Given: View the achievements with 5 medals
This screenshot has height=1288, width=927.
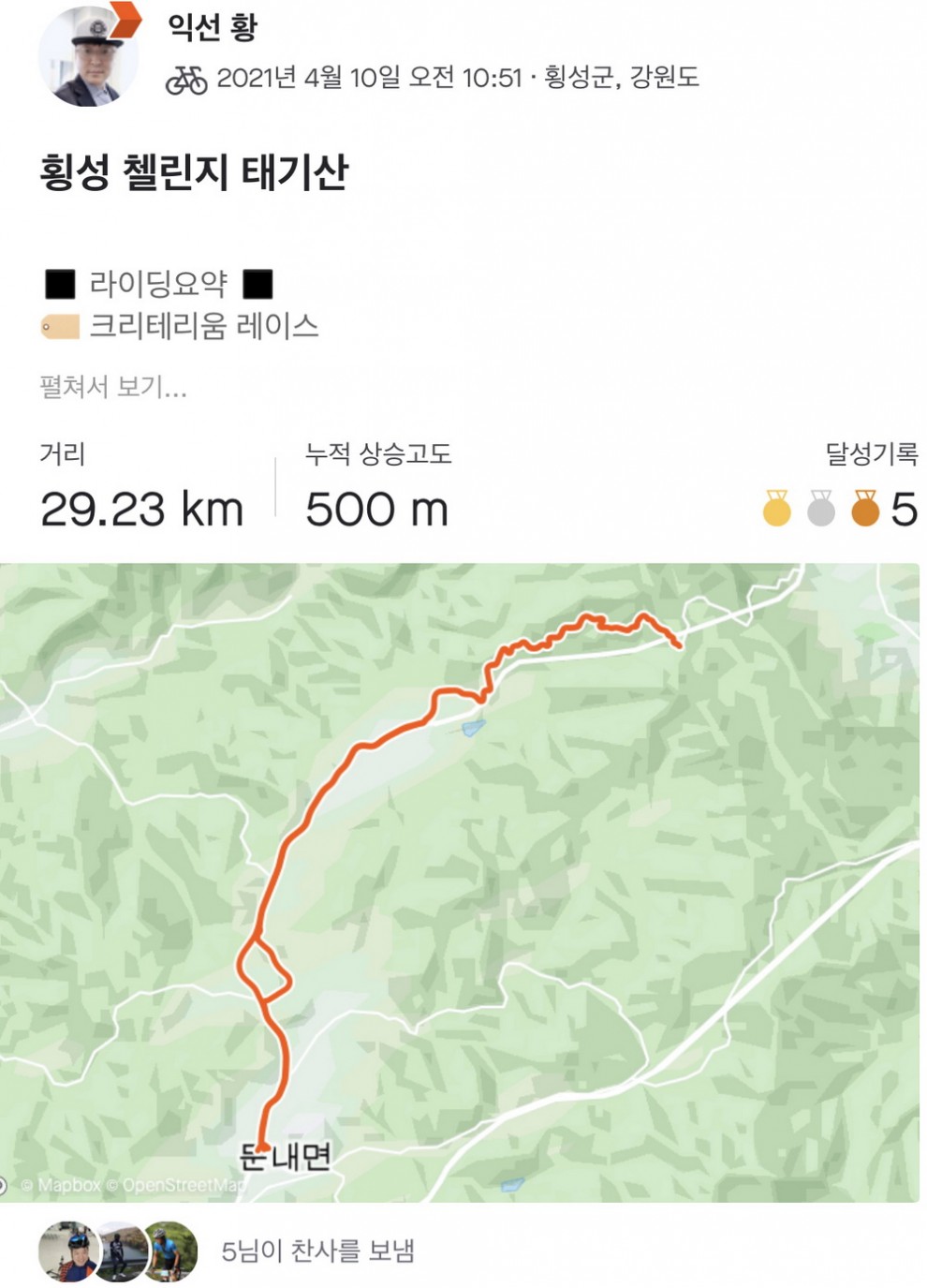Looking at the screenshot, I should click(840, 509).
